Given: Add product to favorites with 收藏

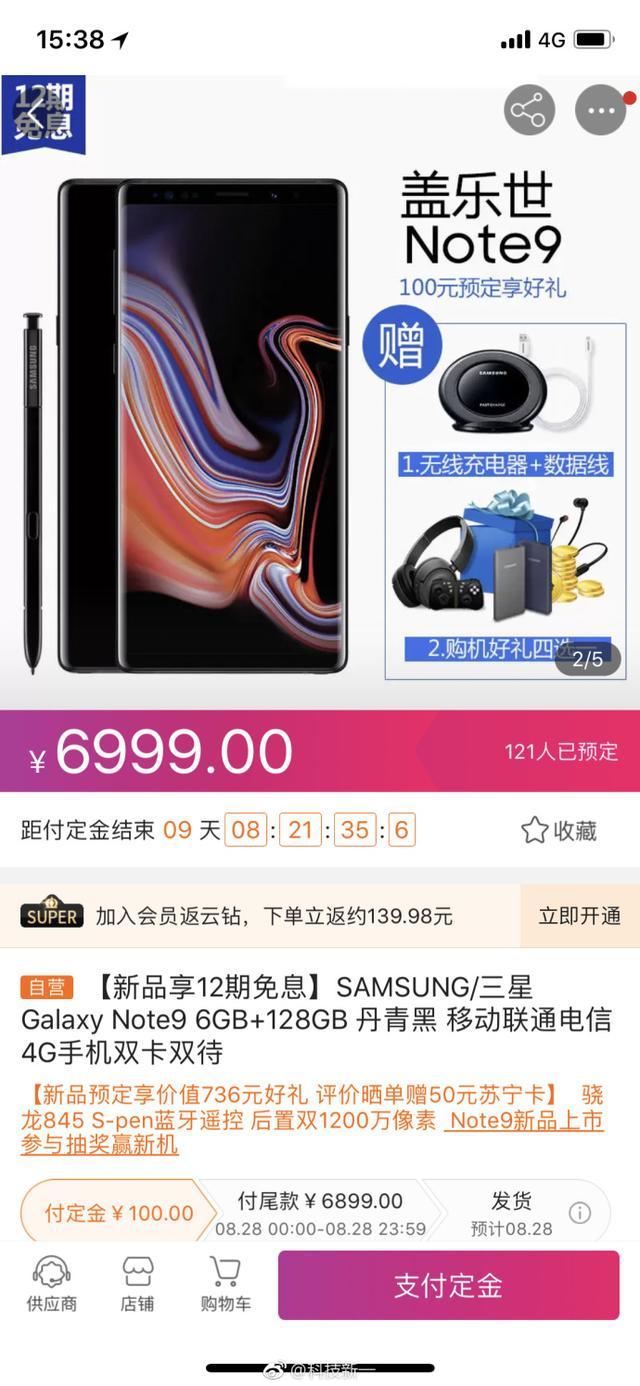Looking at the screenshot, I should (560, 830).
